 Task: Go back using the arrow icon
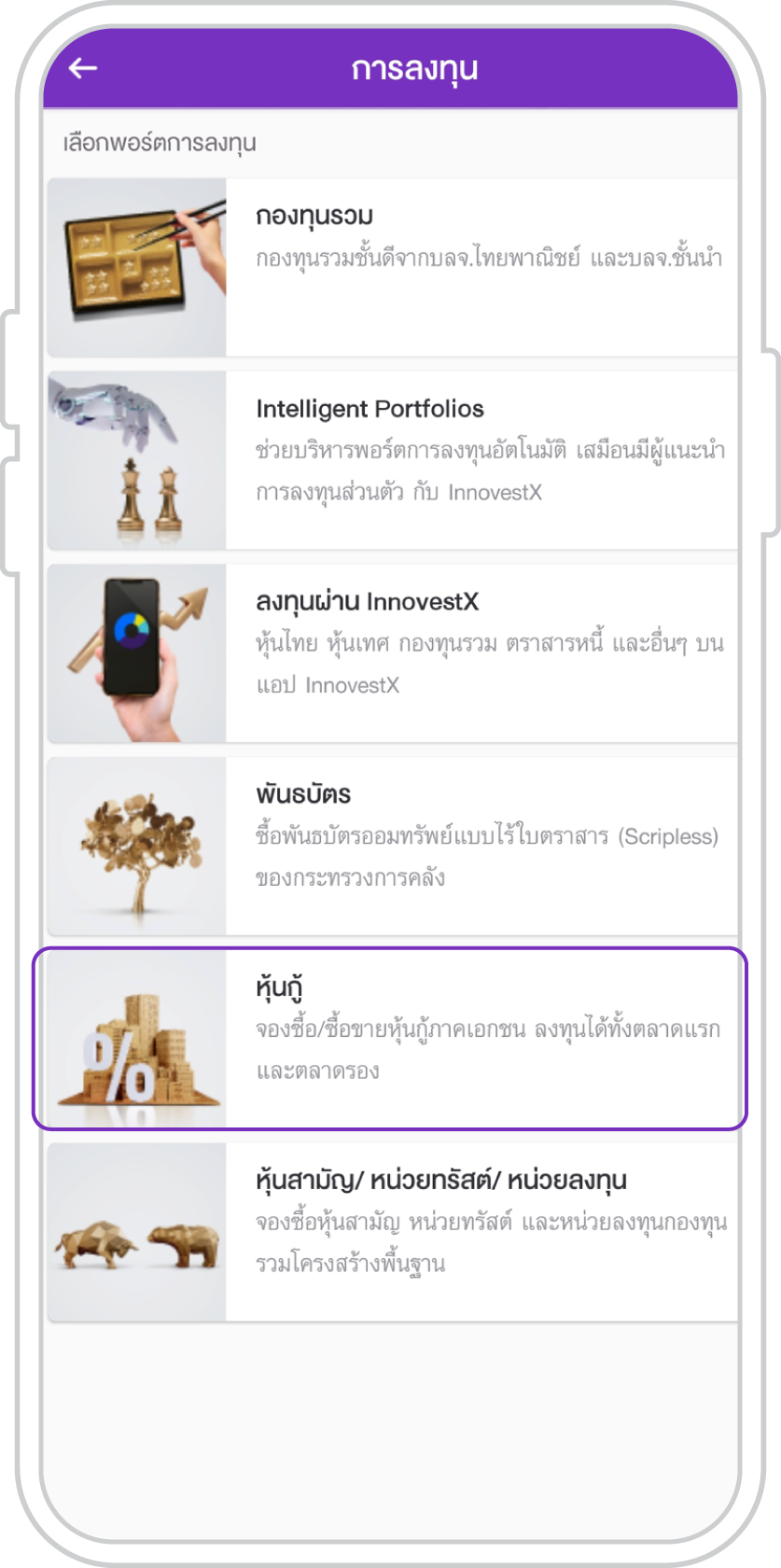tap(83, 68)
